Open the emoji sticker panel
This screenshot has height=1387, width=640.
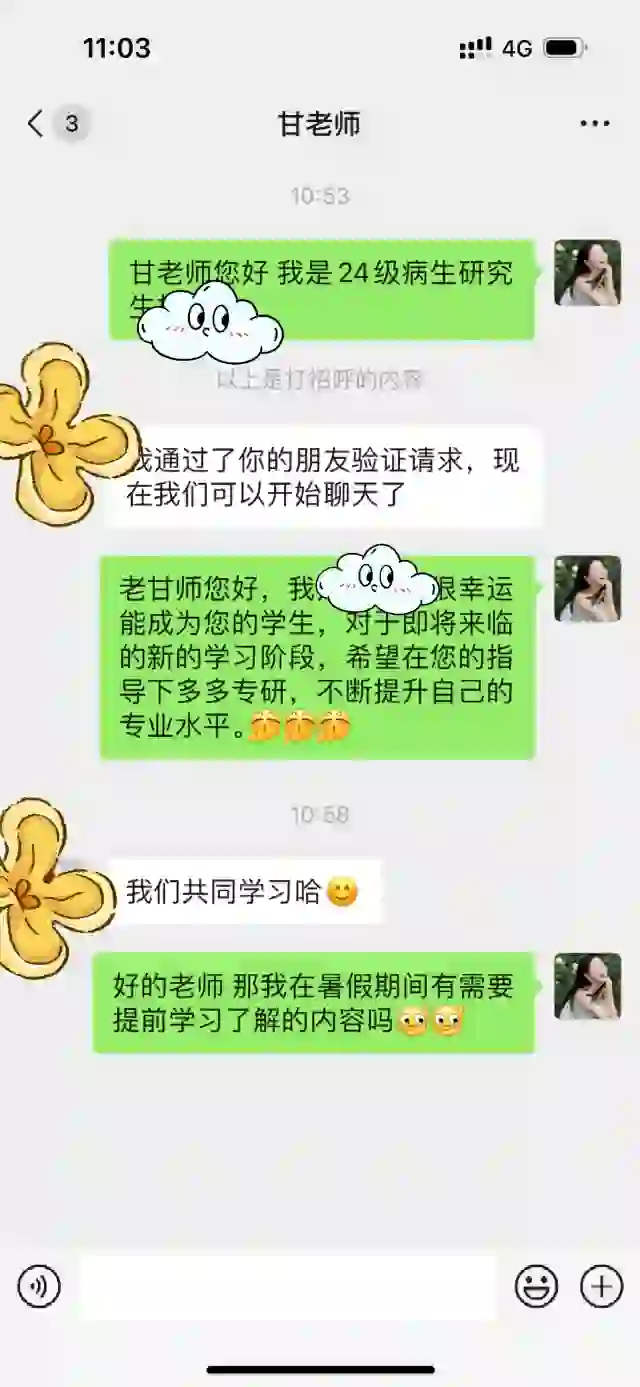point(536,1287)
